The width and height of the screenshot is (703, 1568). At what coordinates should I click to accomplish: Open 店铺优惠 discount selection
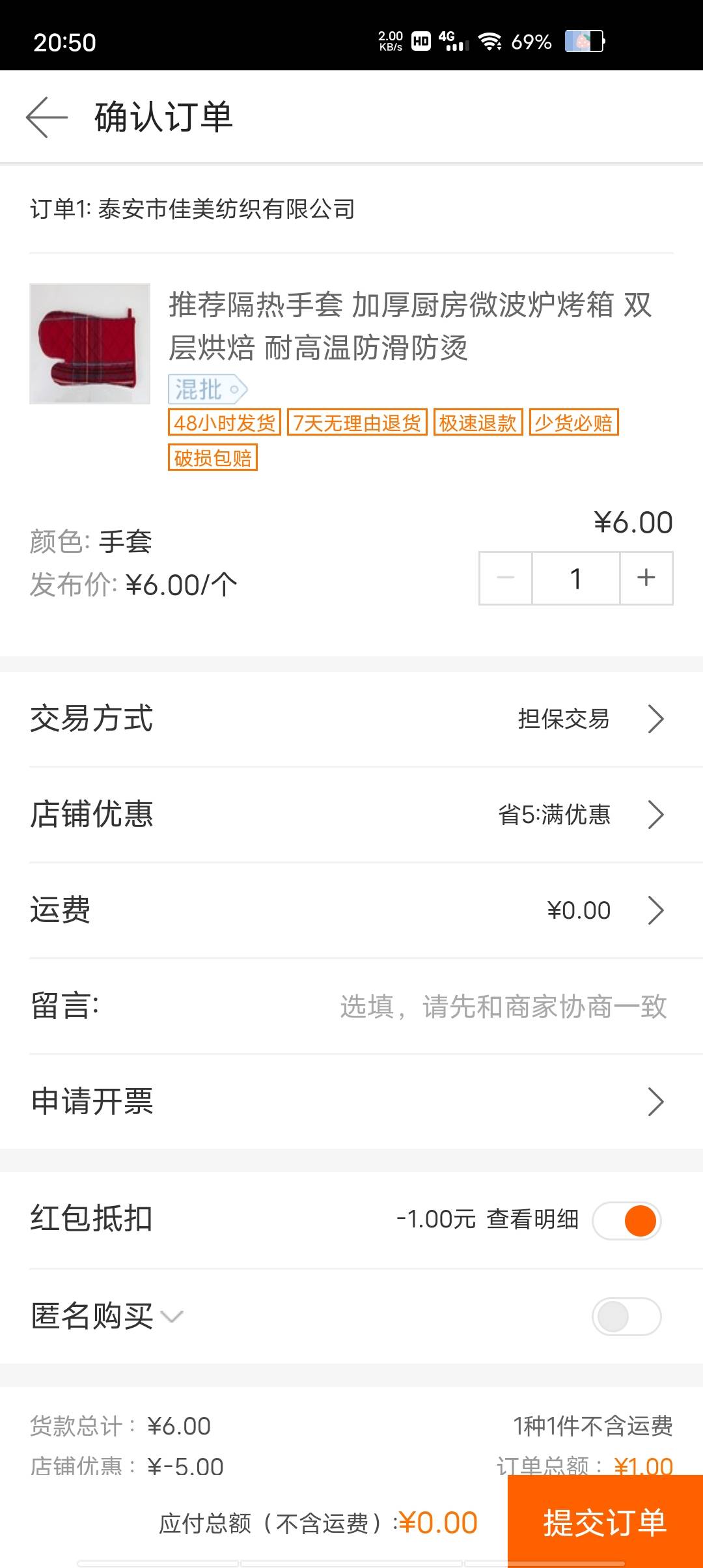[351, 815]
